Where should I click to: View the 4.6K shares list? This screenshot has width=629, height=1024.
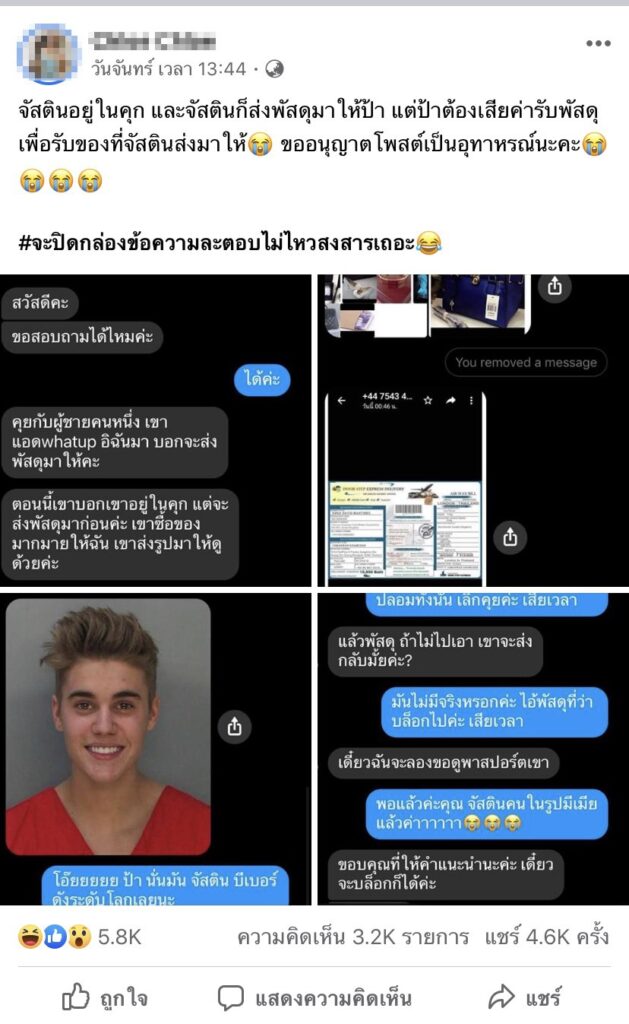[553, 937]
